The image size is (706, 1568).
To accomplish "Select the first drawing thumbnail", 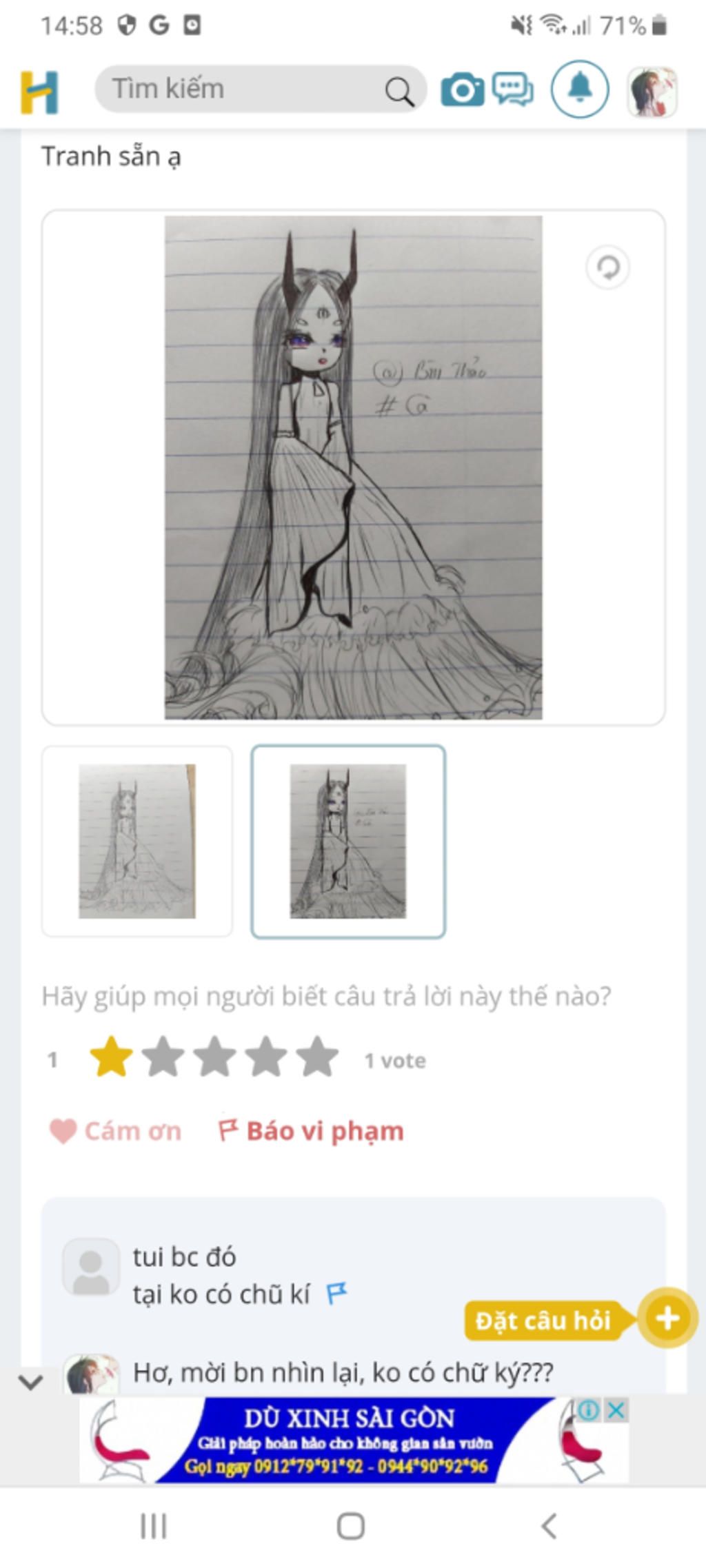I will 137,841.
